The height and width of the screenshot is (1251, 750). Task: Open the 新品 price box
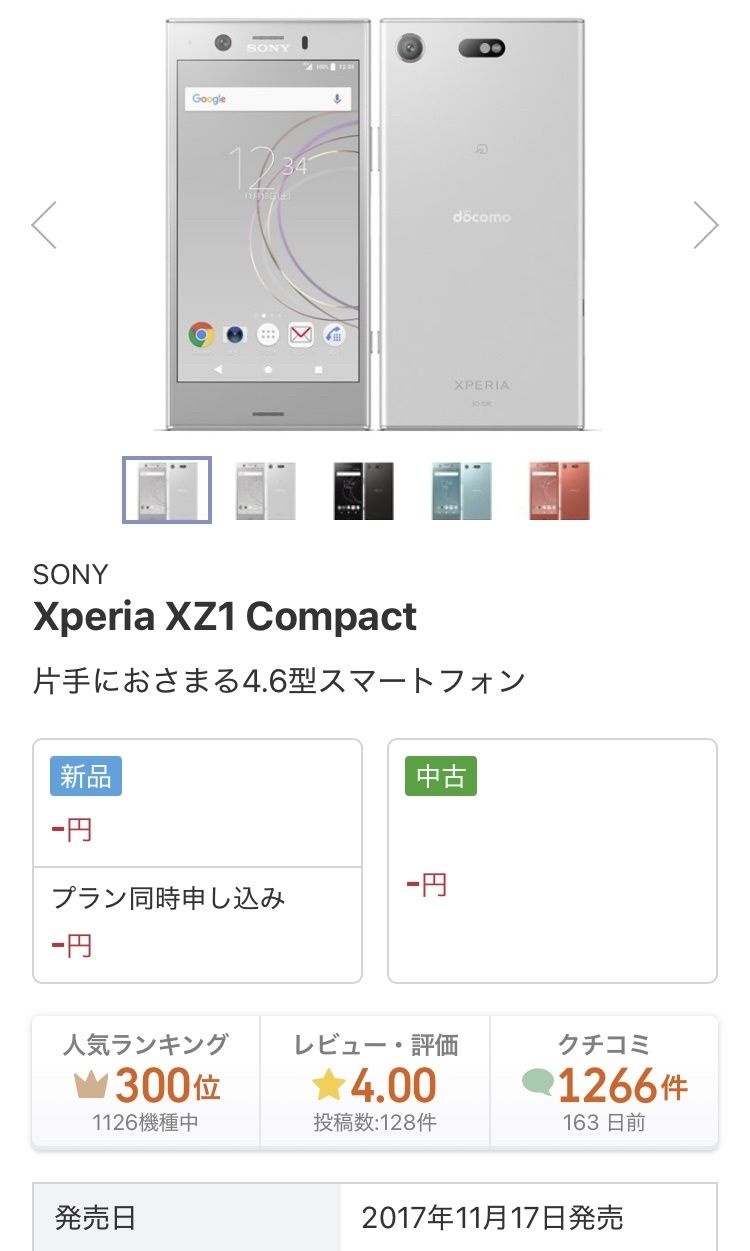[197, 803]
